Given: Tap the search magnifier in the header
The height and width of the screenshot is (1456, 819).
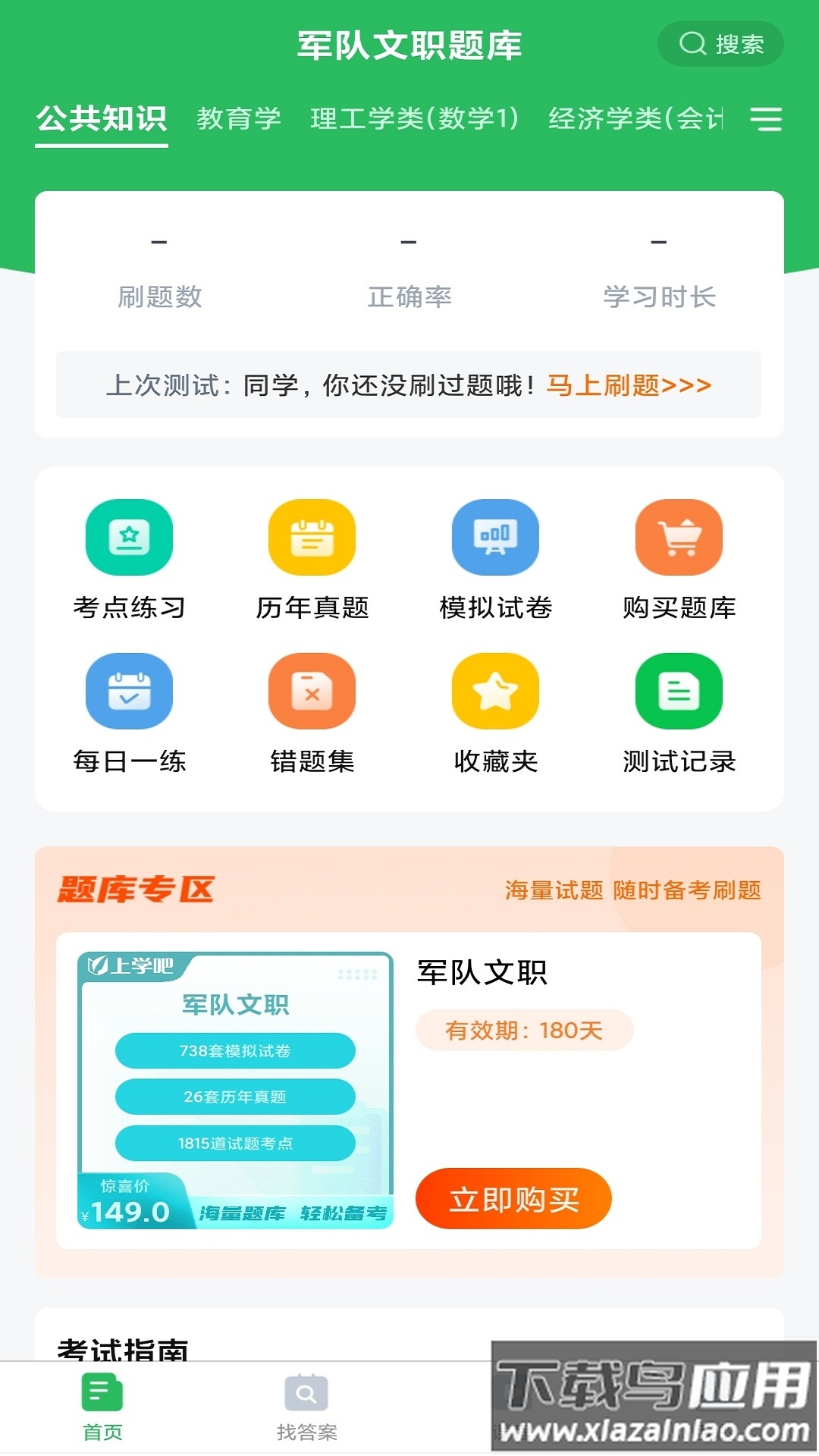Looking at the screenshot, I should click(720, 43).
